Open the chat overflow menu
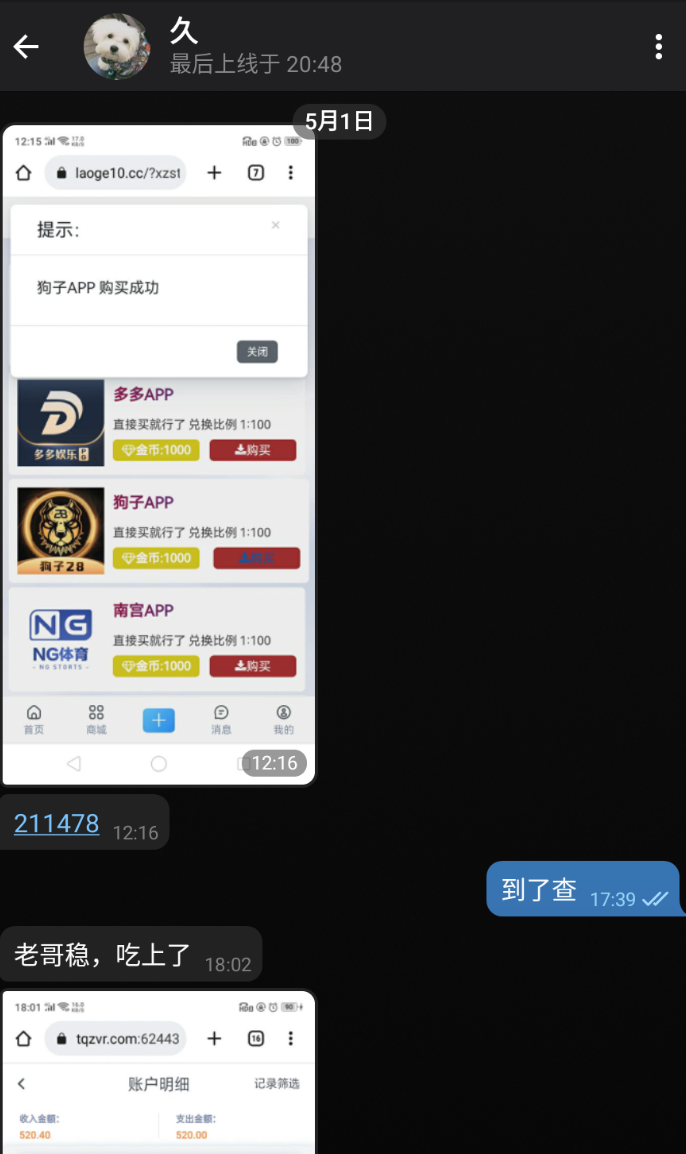Screen dimensions: 686x1154 (x=658, y=47)
